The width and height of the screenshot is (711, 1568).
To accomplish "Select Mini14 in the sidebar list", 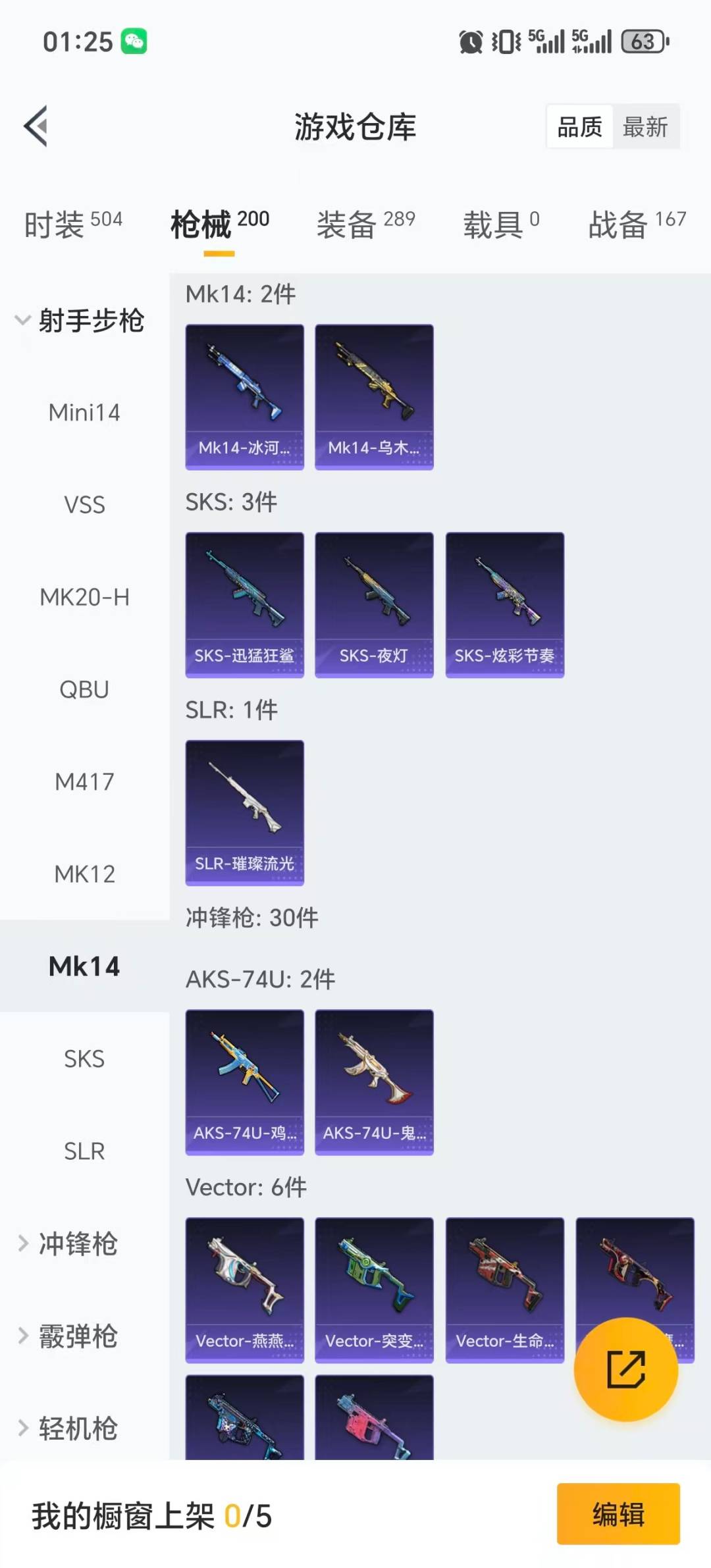I will 84,413.
